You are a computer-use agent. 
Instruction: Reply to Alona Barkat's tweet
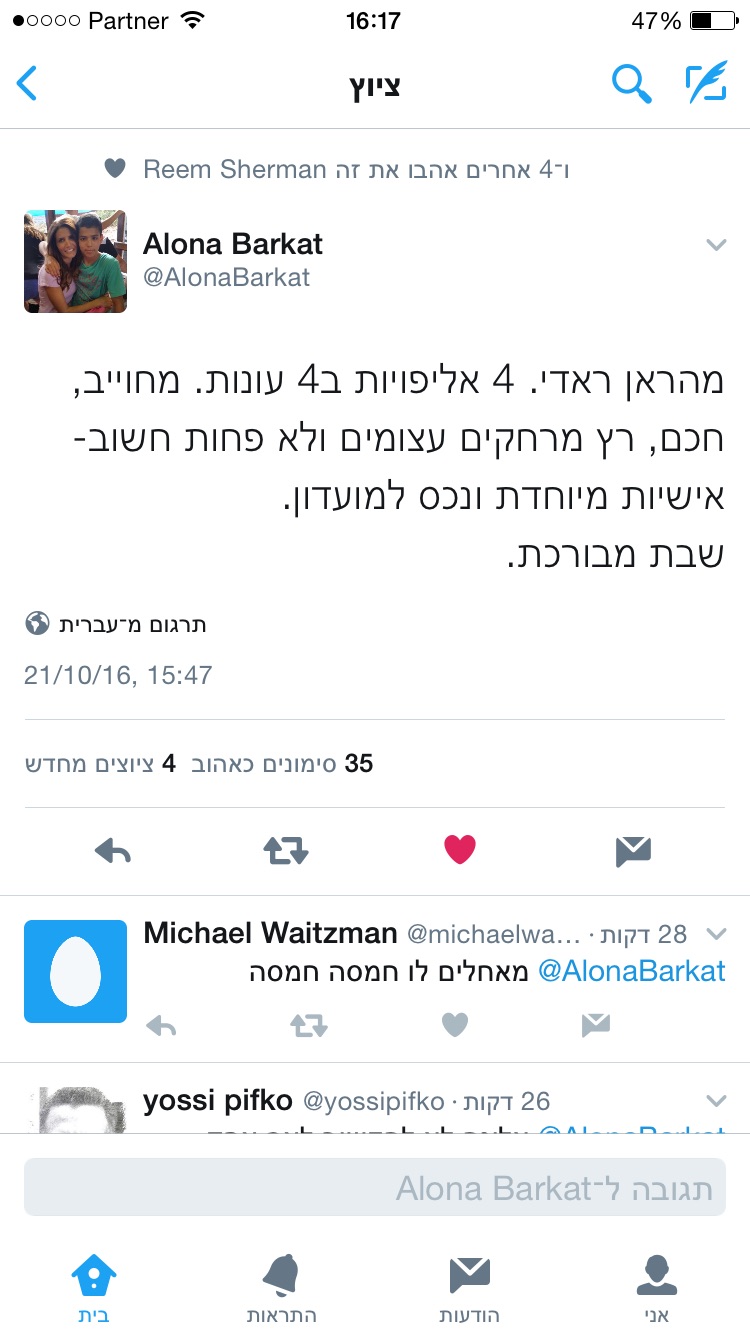click(113, 851)
